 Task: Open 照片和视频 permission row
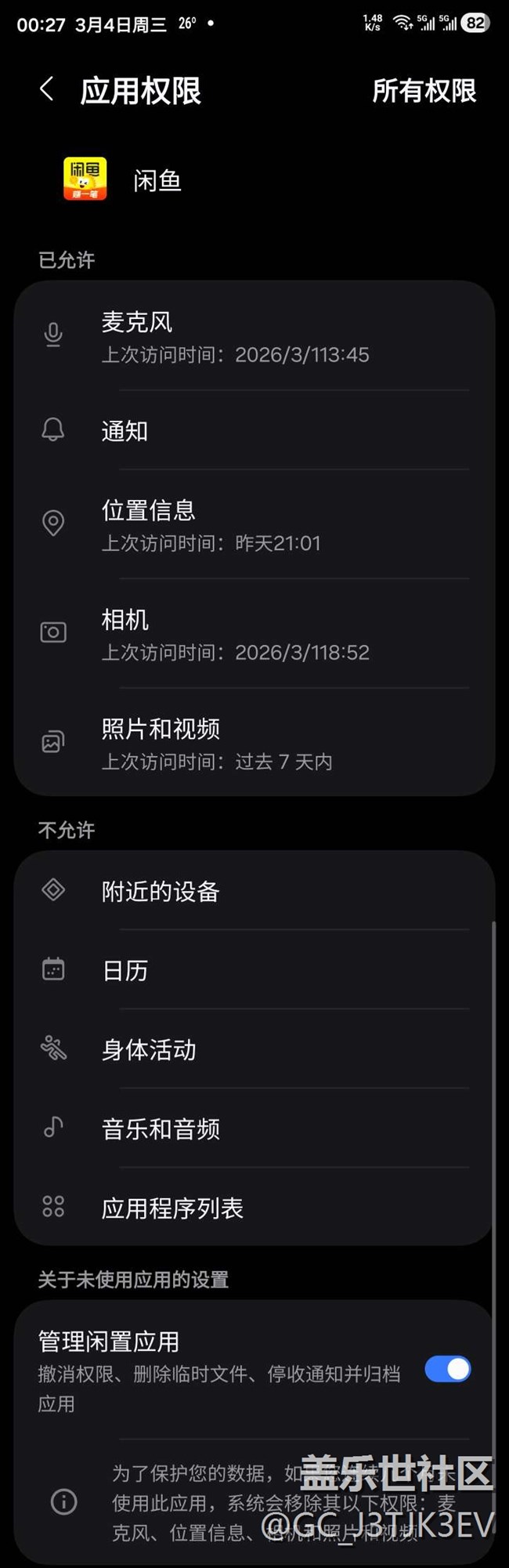pyautogui.click(x=254, y=744)
